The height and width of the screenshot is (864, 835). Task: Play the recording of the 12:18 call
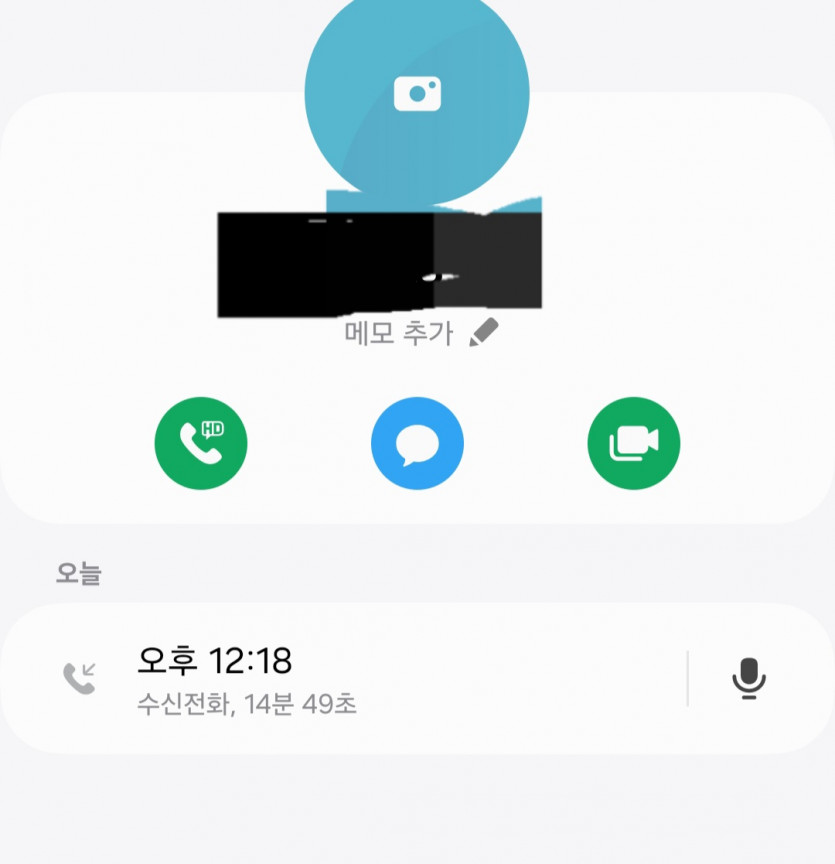(x=748, y=678)
